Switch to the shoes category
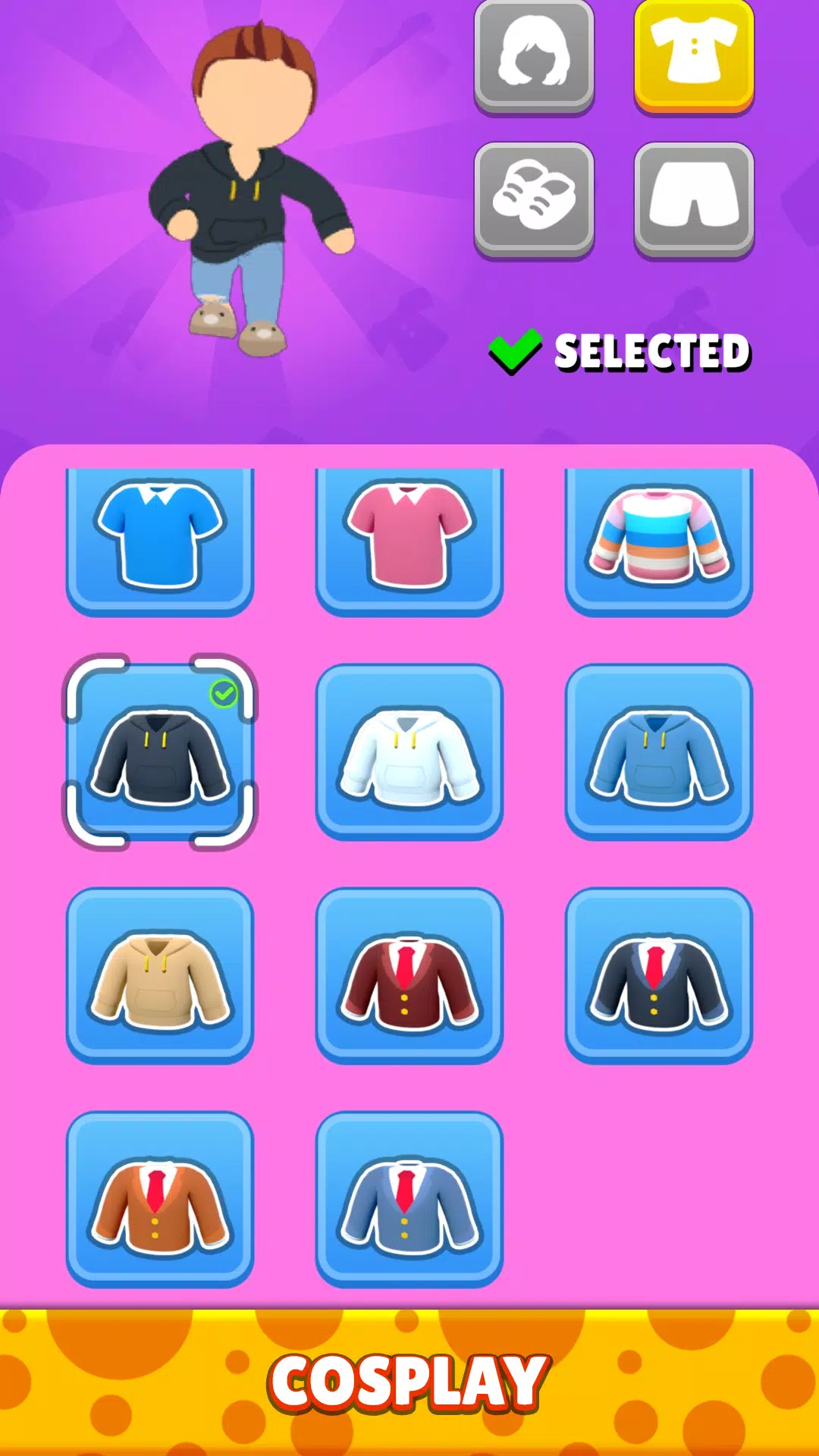The width and height of the screenshot is (819, 1456). coord(534,199)
